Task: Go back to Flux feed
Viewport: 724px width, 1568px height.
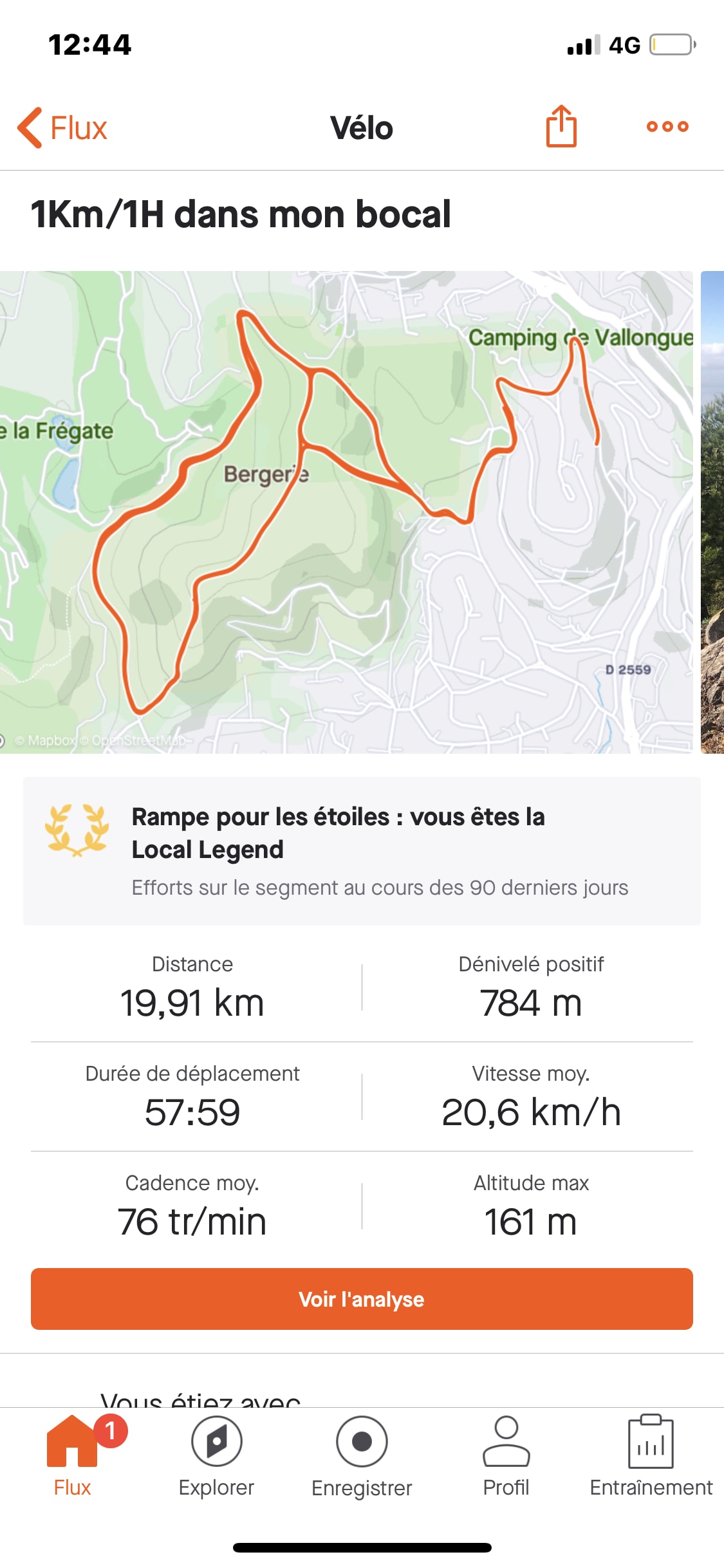Action: [x=62, y=127]
